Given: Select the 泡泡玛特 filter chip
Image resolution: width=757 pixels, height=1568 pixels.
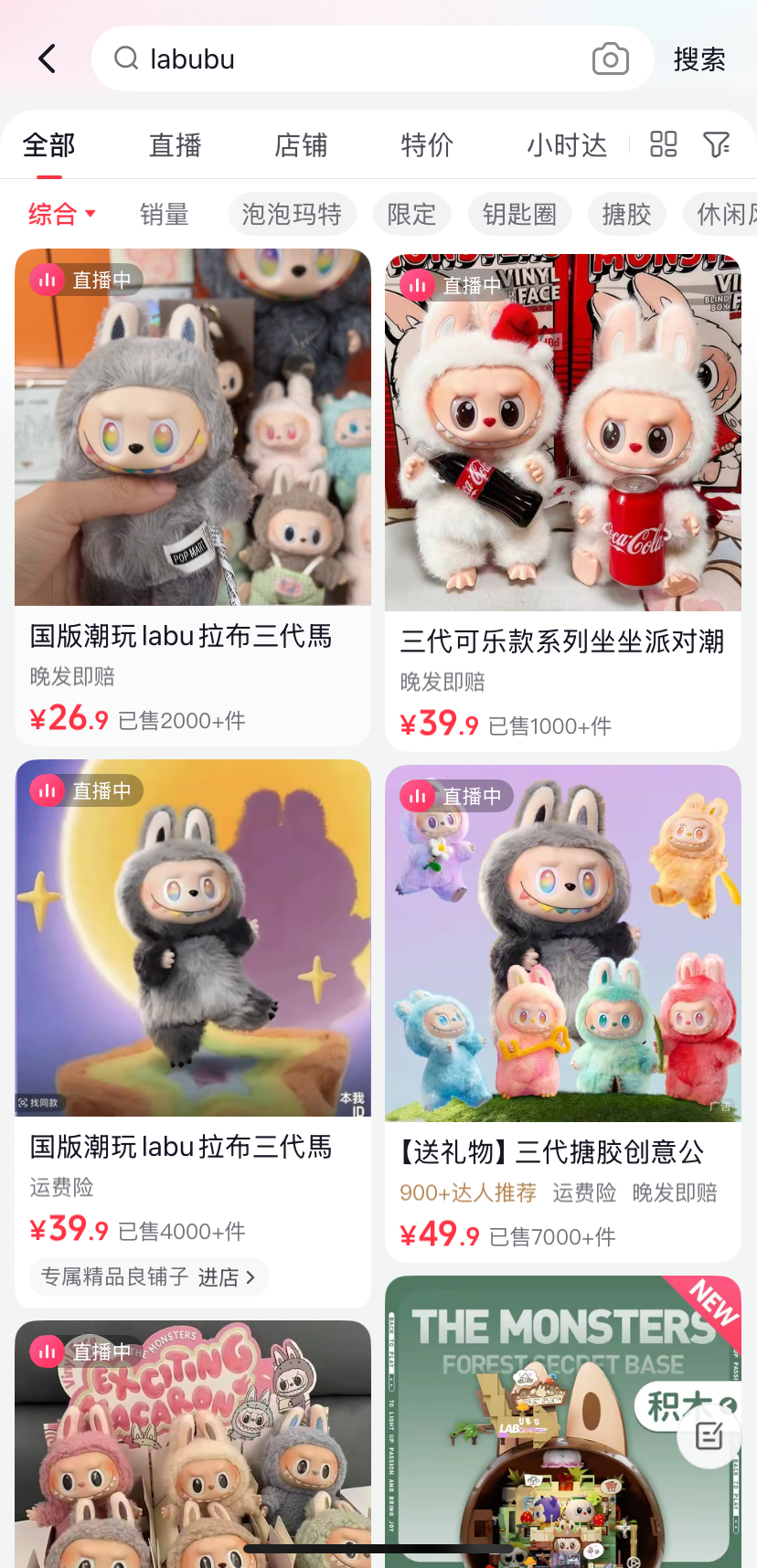Looking at the screenshot, I should pyautogui.click(x=292, y=214).
